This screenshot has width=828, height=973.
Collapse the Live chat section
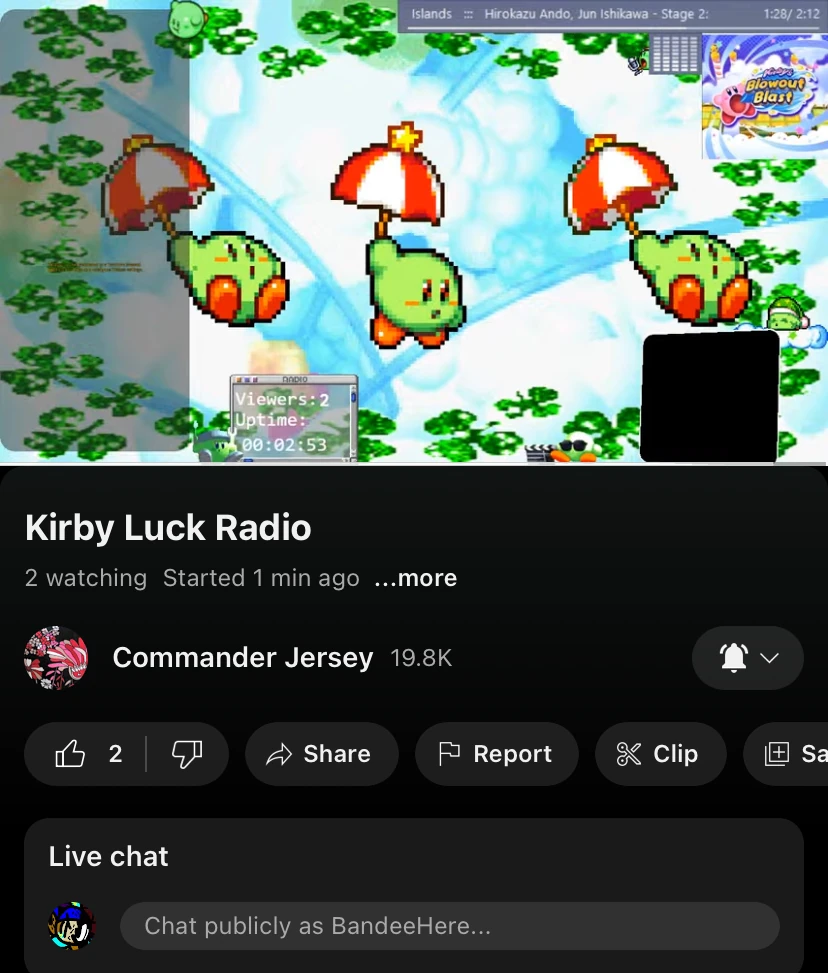(108, 856)
